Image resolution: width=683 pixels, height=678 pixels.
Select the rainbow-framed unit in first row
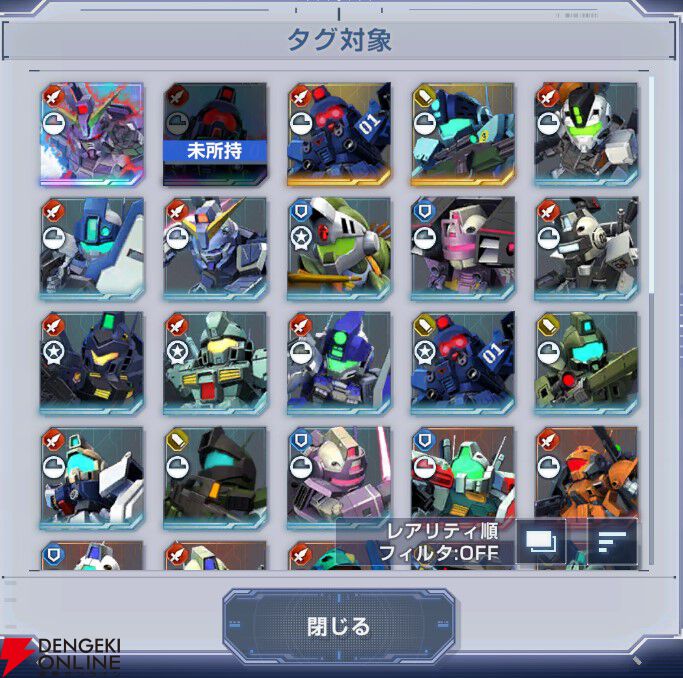click(92, 134)
